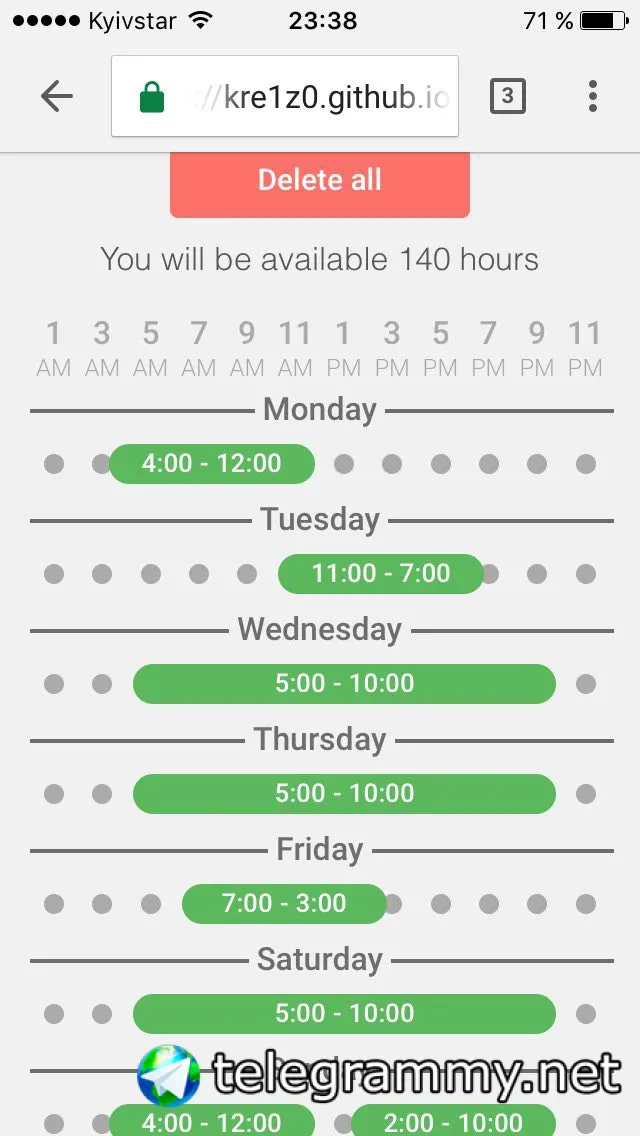
Task: Select Thursday's 5:00 - 10:00 time range
Action: [344, 794]
